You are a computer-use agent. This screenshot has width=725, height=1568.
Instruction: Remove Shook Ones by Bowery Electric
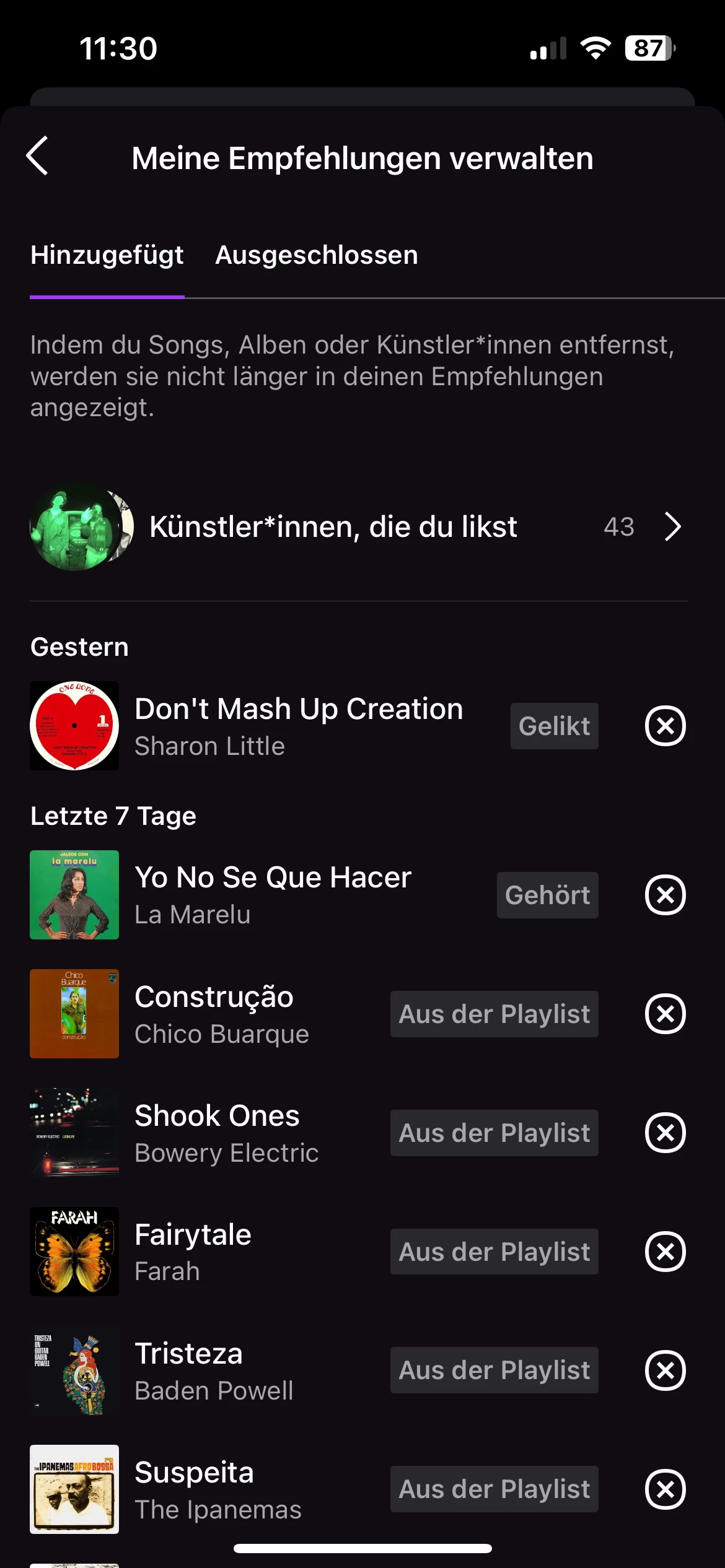665,1133
